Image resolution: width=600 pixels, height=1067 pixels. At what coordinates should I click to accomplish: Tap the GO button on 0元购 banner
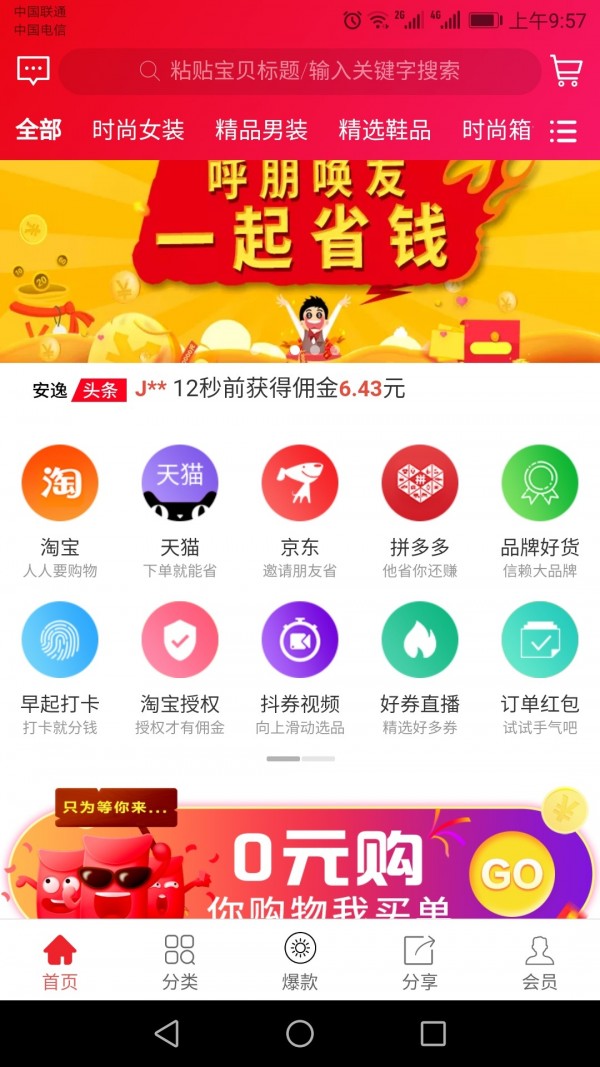[511, 873]
